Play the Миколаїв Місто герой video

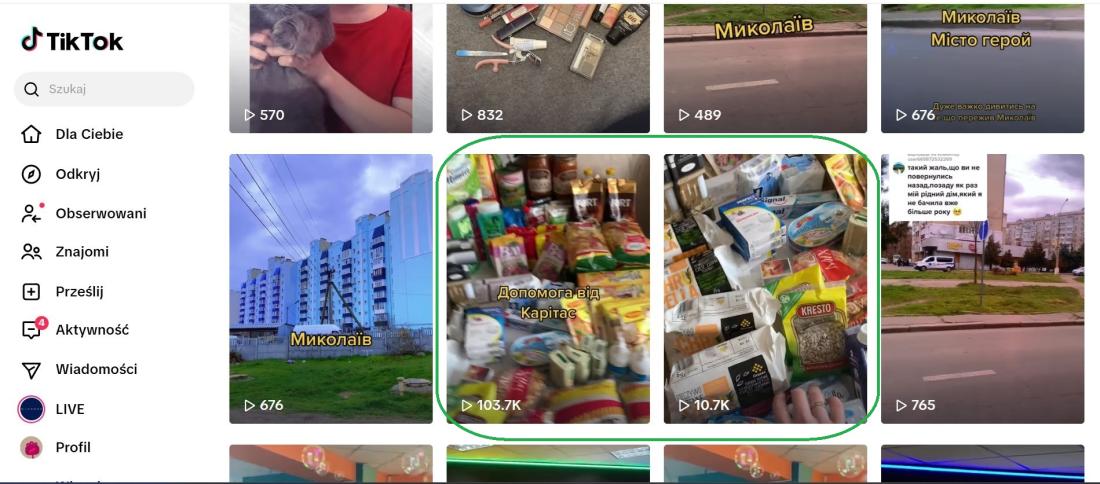point(982,66)
